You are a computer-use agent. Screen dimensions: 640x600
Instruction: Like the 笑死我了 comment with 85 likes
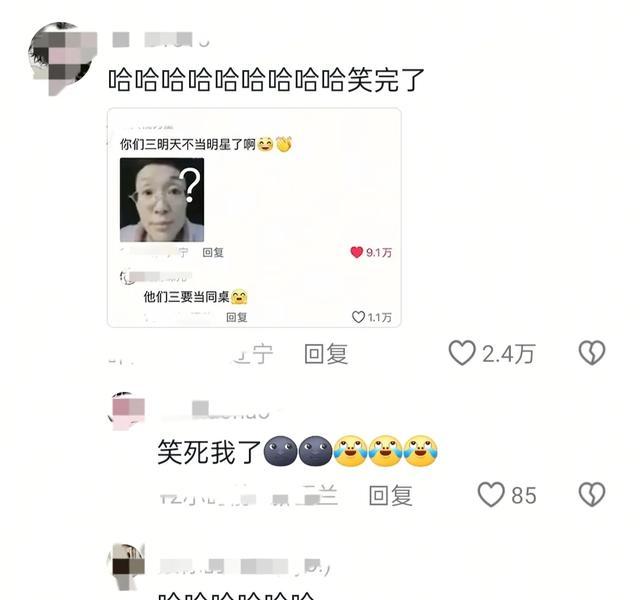(490, 495)
